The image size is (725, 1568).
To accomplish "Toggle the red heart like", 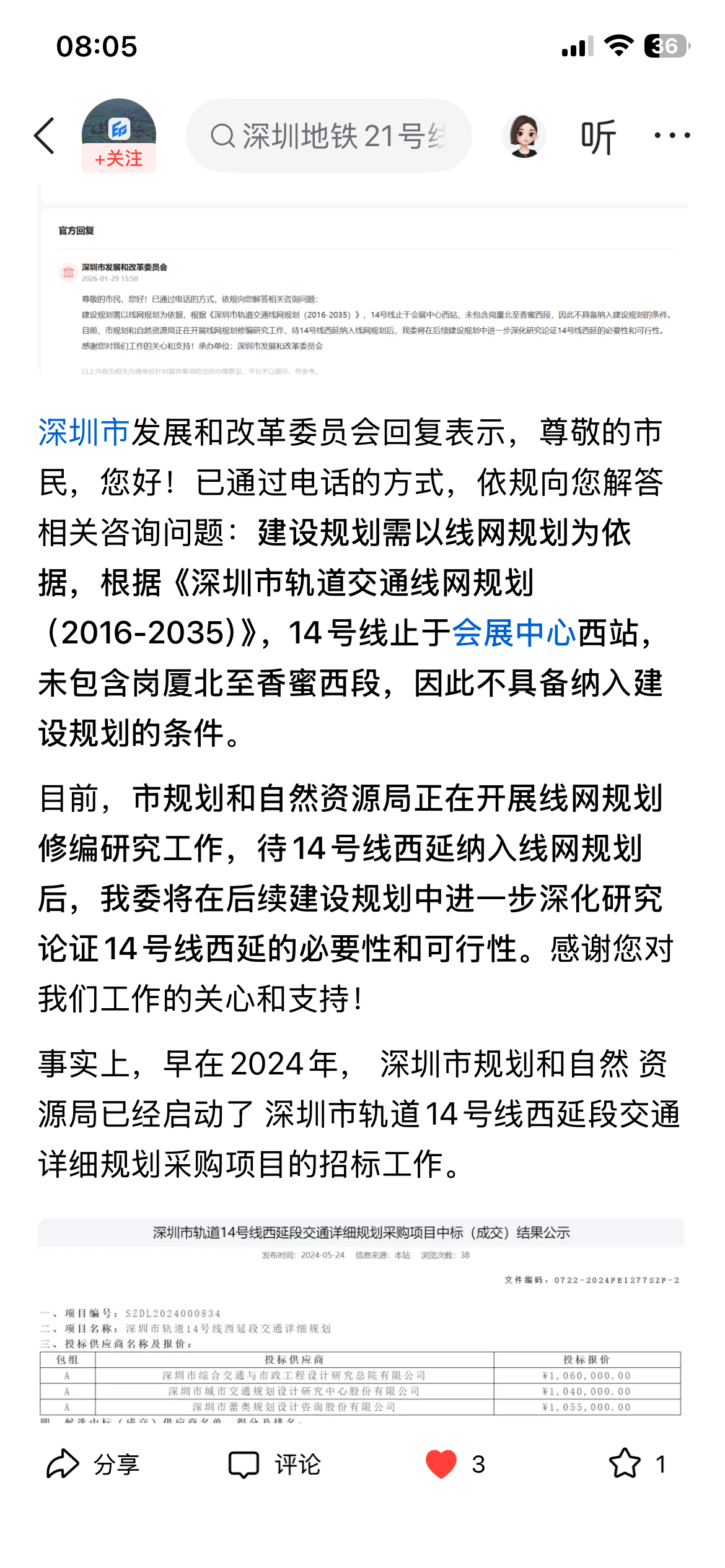I will [441, 1464].
